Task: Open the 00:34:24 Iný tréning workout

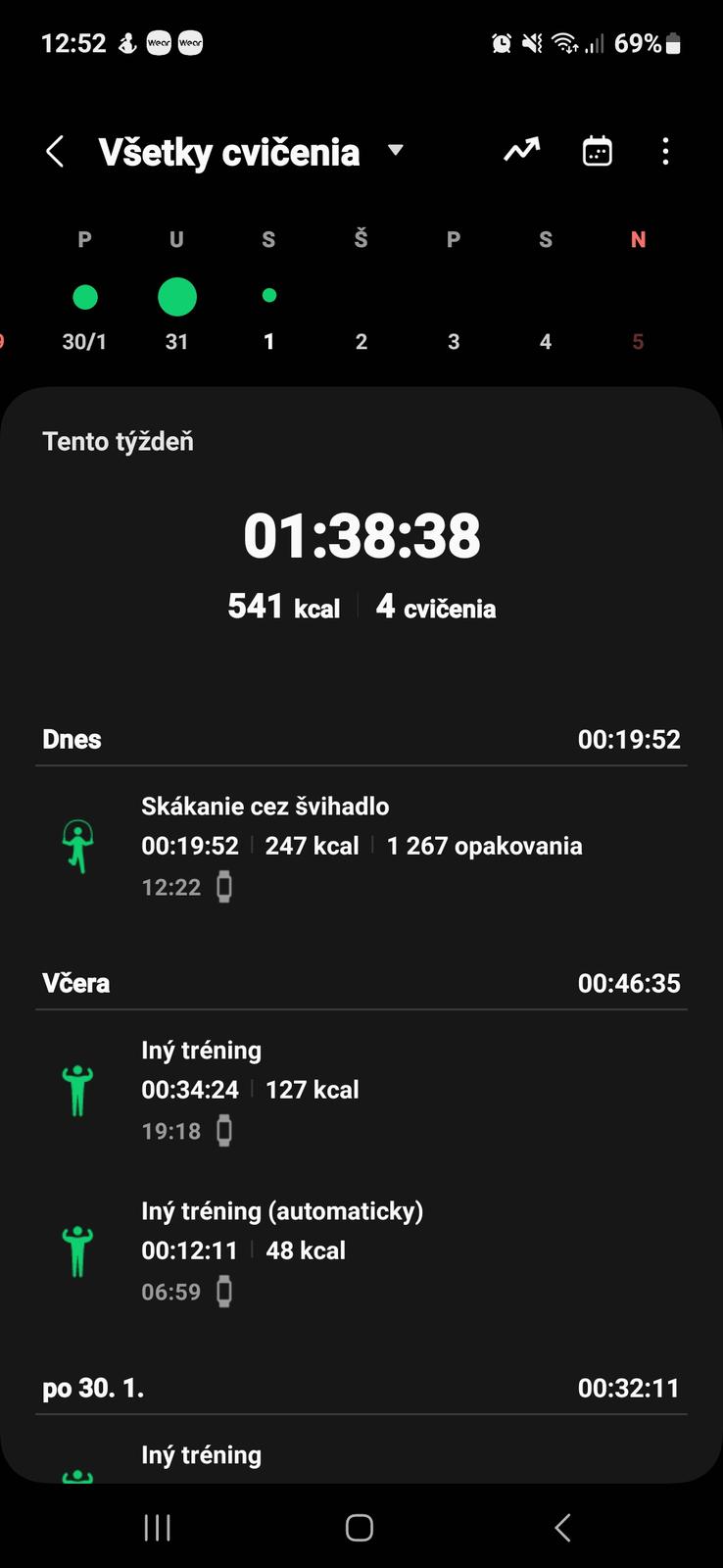Action: 361,1090
